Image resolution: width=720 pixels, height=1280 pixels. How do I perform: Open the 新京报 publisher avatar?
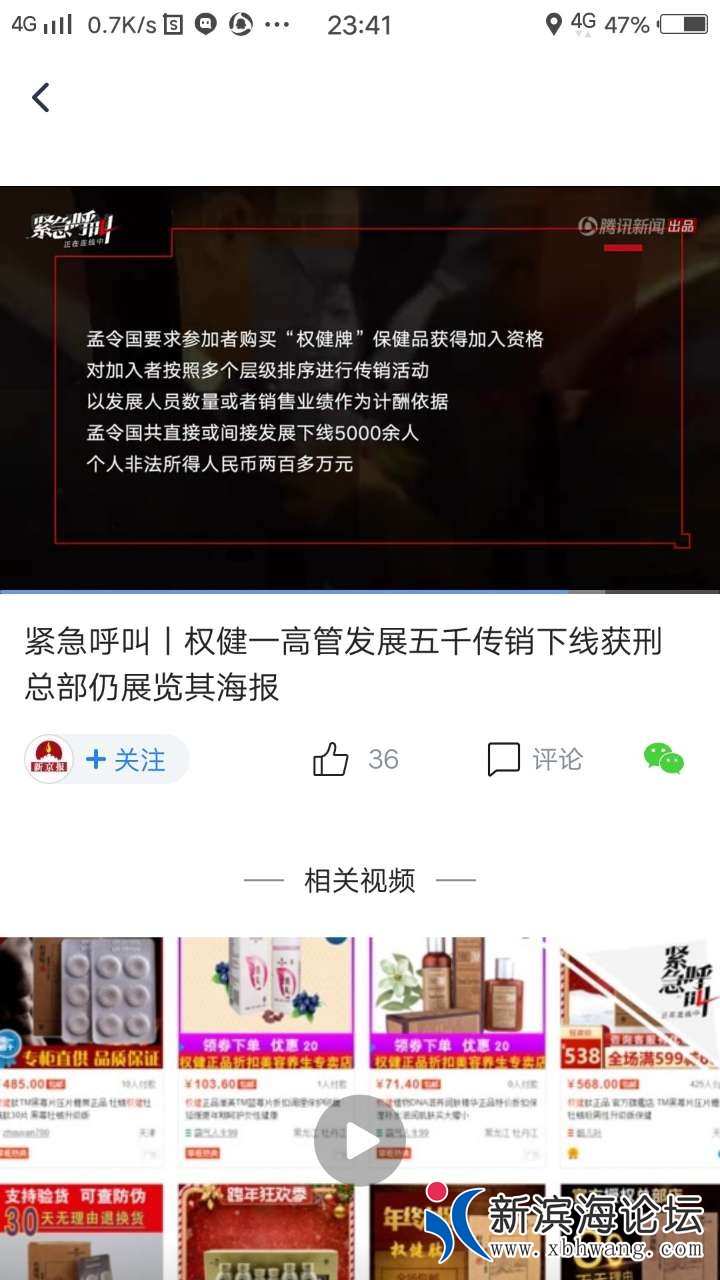(x=49, y=760)
